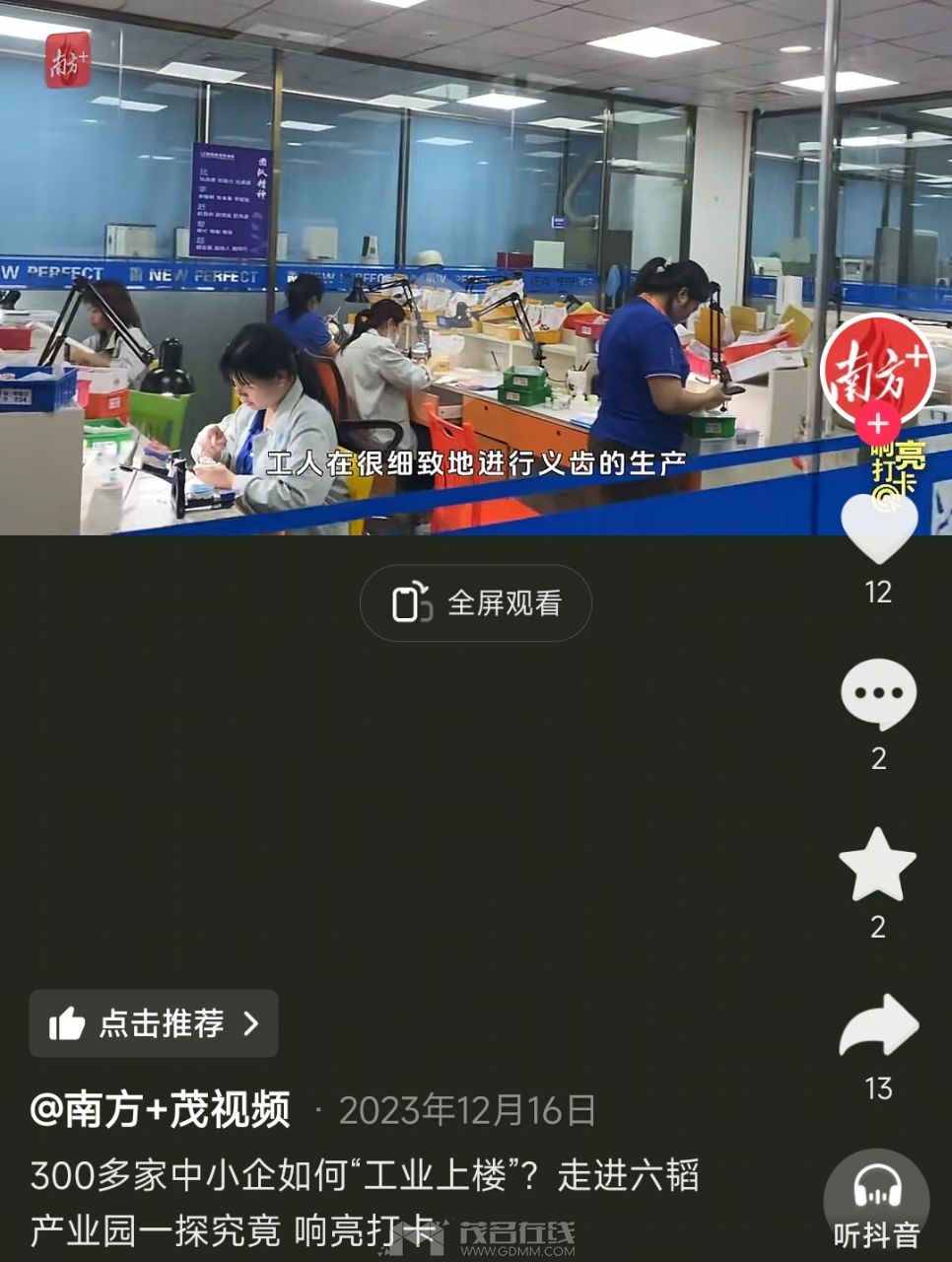The height and width of the screenshot is (1262, 952).
Task: Add this video to favorites with the star icon
Action: [877, 865]
